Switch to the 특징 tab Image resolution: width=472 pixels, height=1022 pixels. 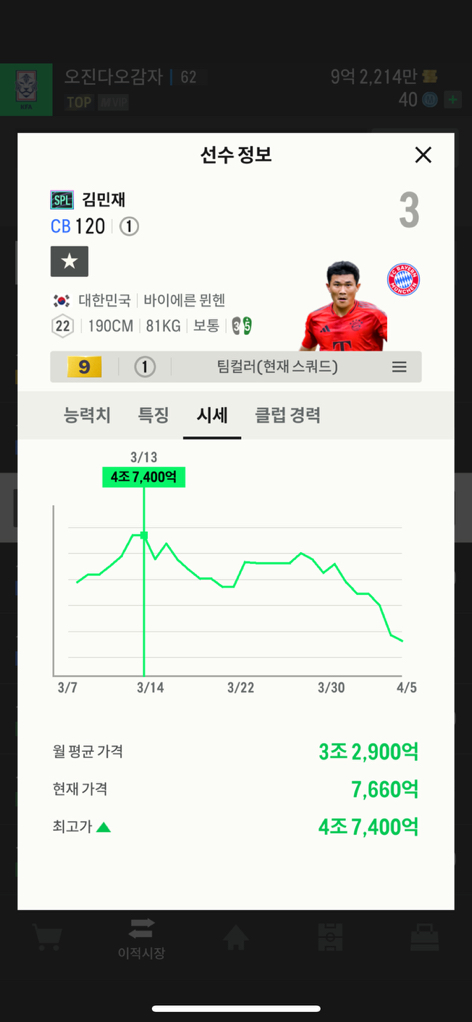(x=153, y=415)
